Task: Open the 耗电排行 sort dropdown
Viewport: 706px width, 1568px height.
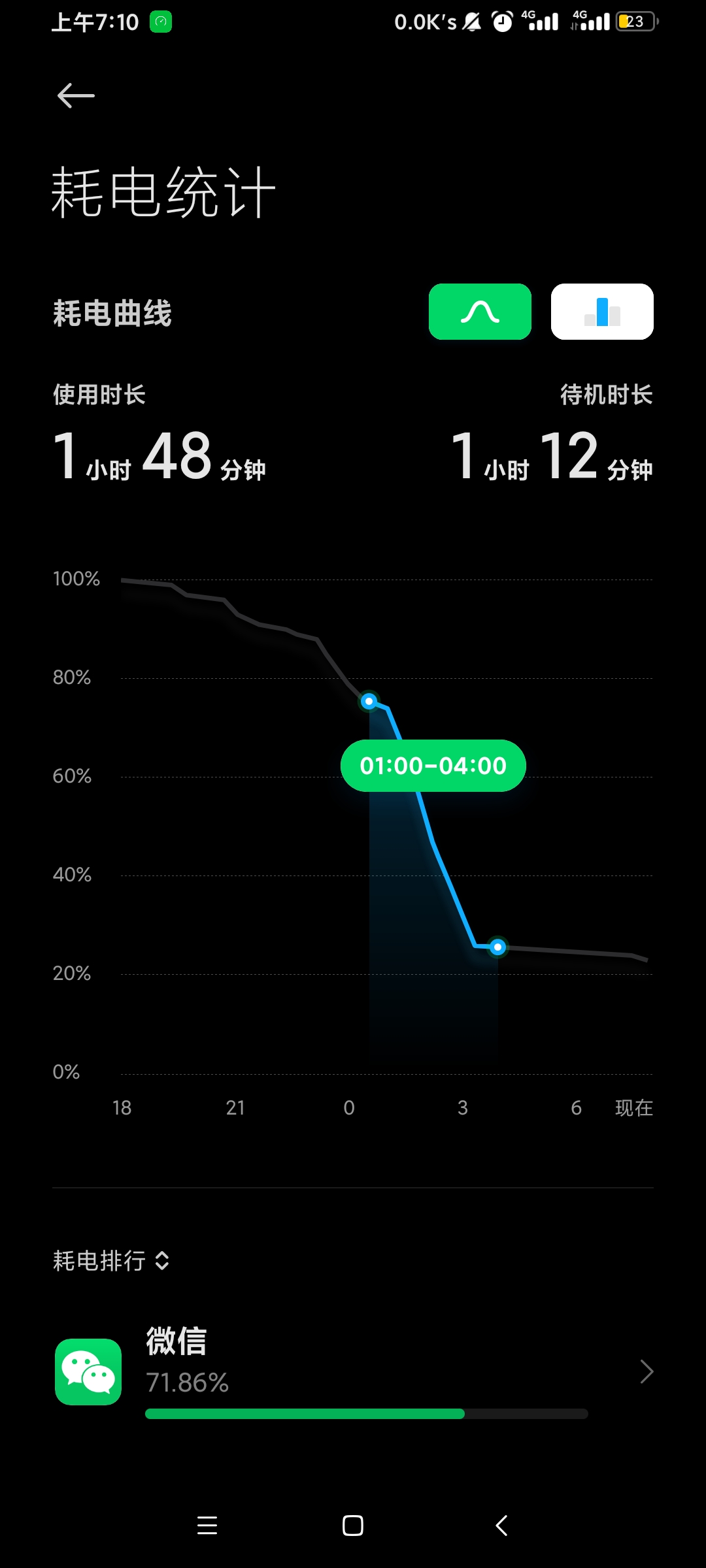Action: click(x=112, y=1260)
